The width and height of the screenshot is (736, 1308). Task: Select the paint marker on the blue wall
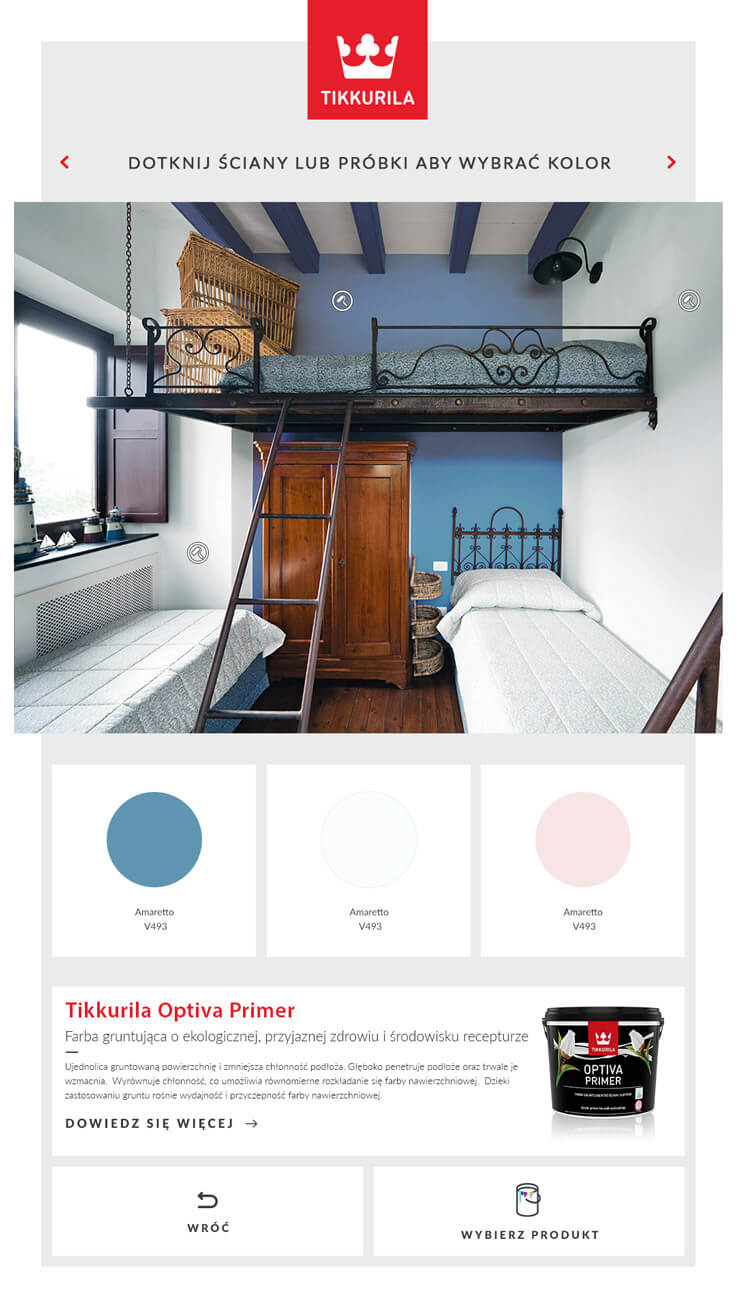(342, 300)
